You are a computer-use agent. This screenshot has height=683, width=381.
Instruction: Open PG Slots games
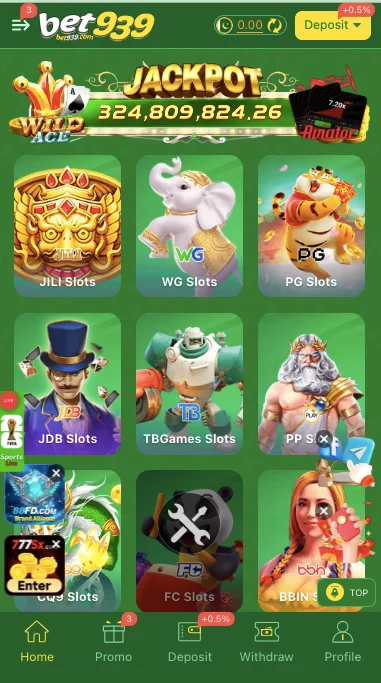(x=311, y=226)
